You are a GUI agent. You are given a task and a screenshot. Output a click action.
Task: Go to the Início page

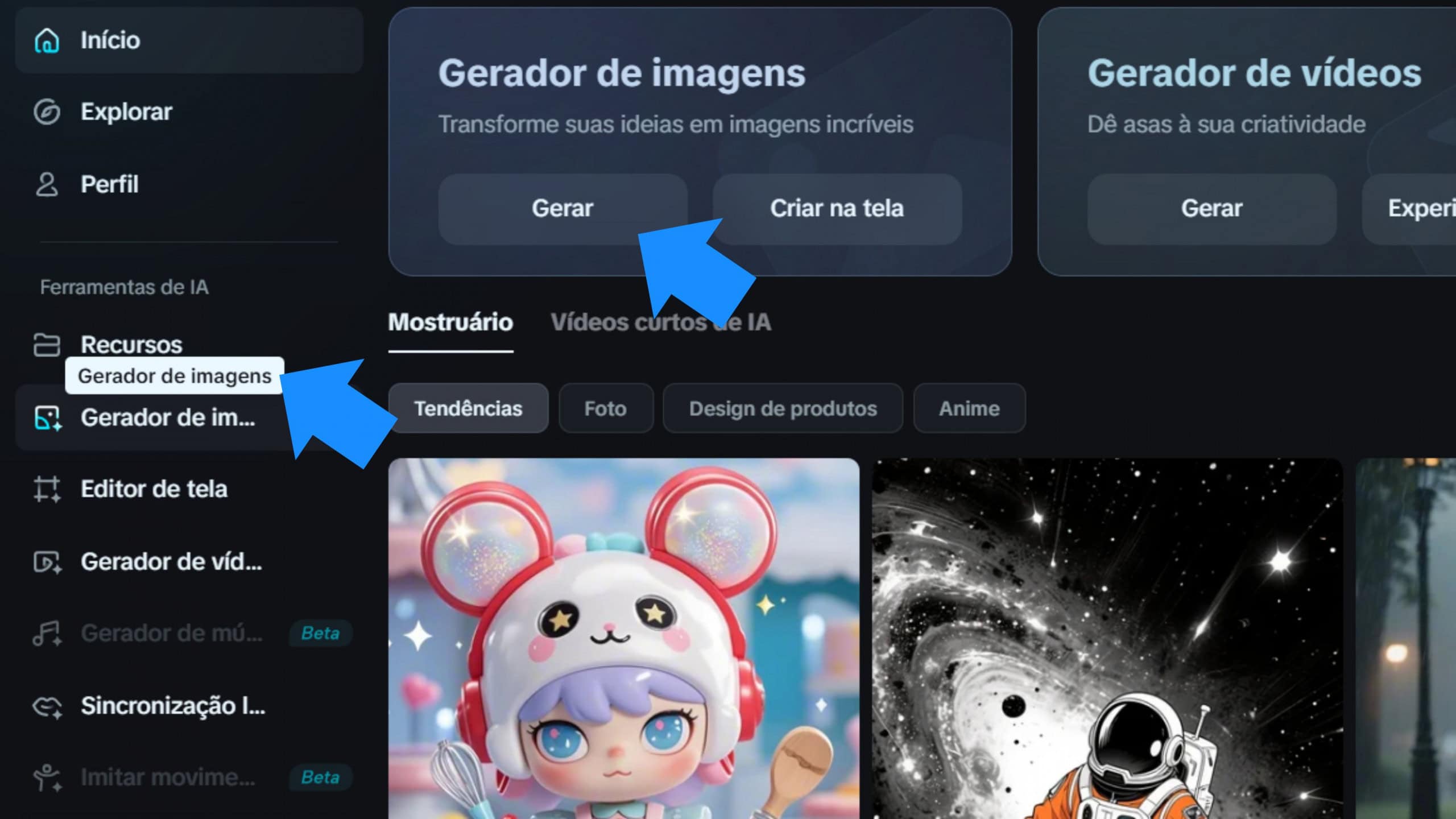click(110, 40)
